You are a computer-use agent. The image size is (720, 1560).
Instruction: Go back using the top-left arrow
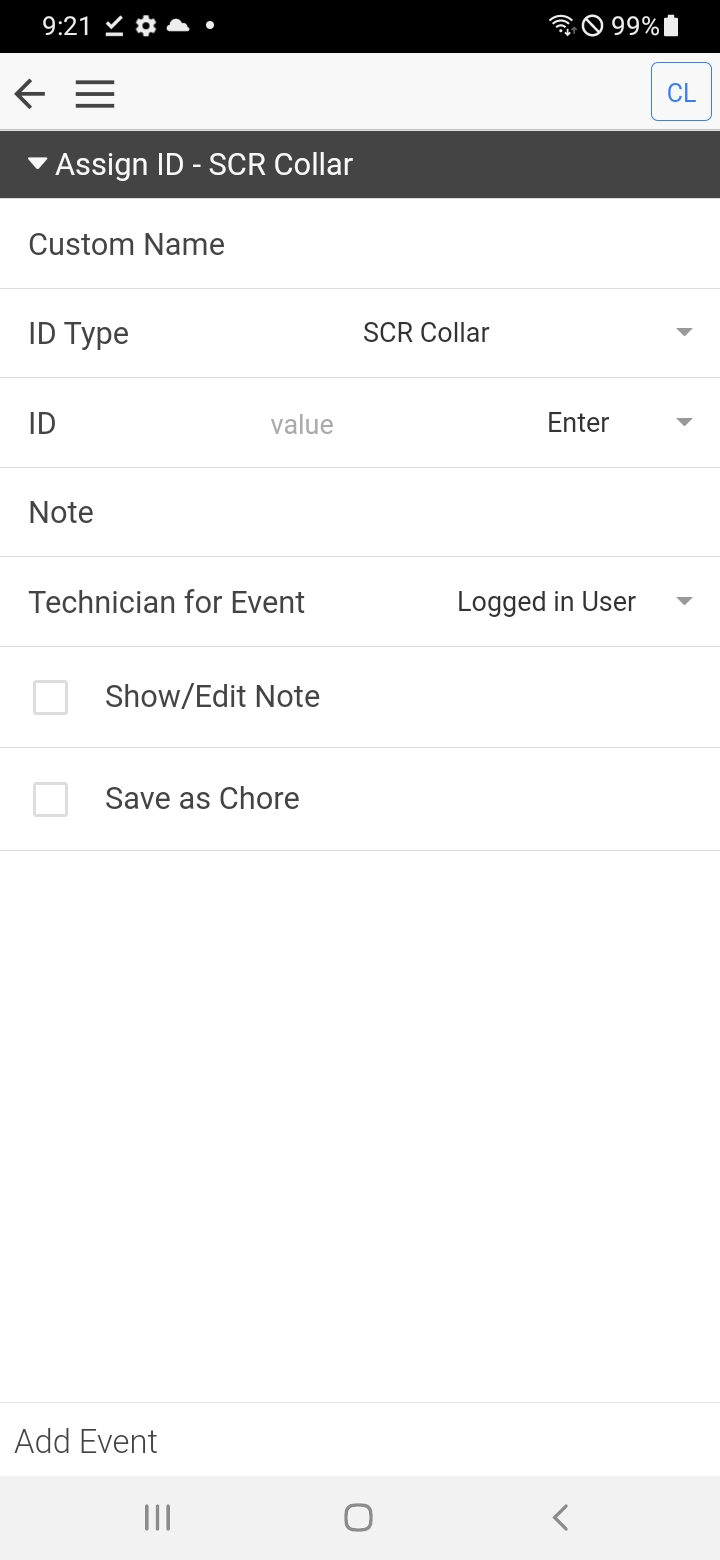30,94
